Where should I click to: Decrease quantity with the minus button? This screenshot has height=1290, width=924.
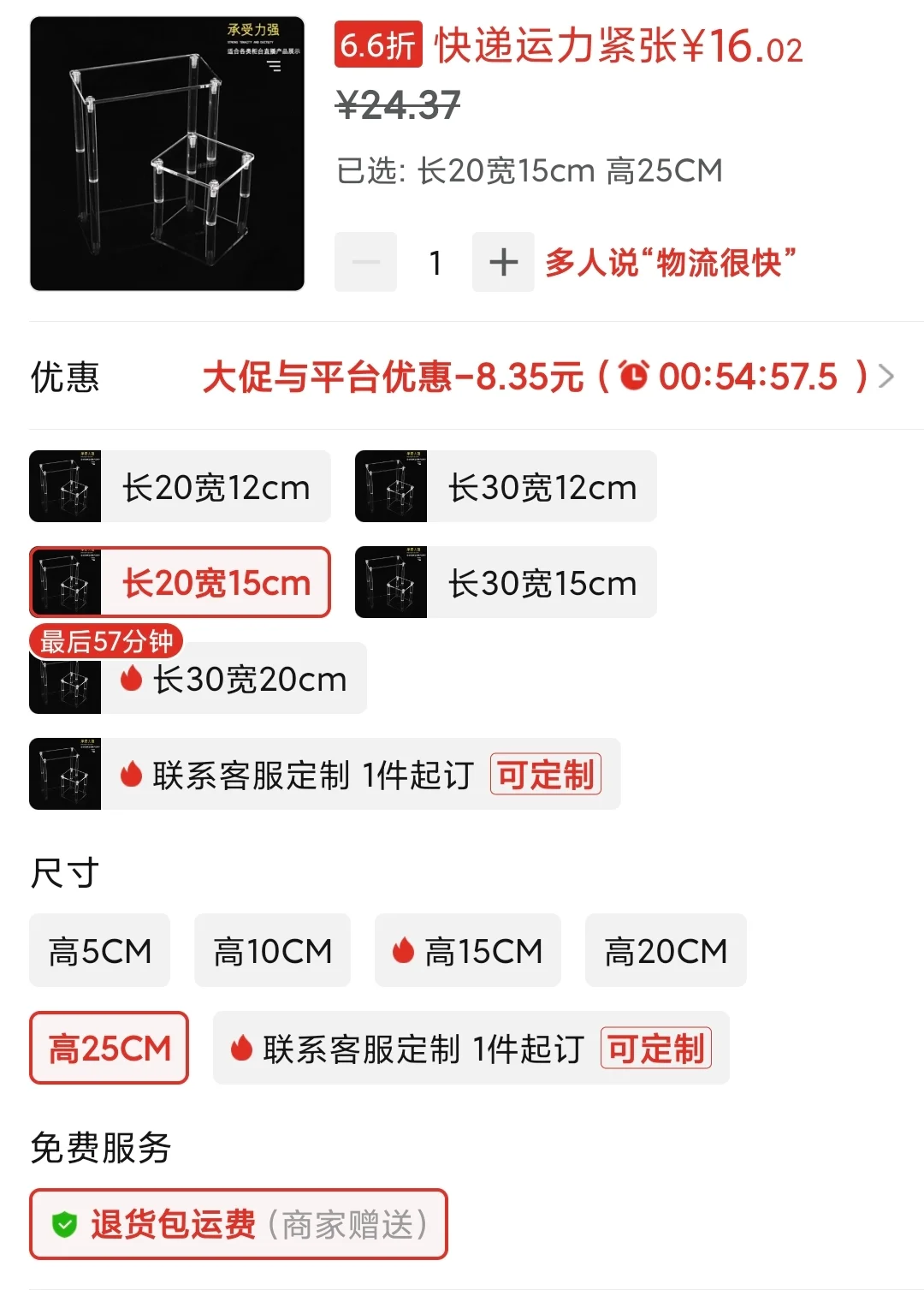(365, 262)
